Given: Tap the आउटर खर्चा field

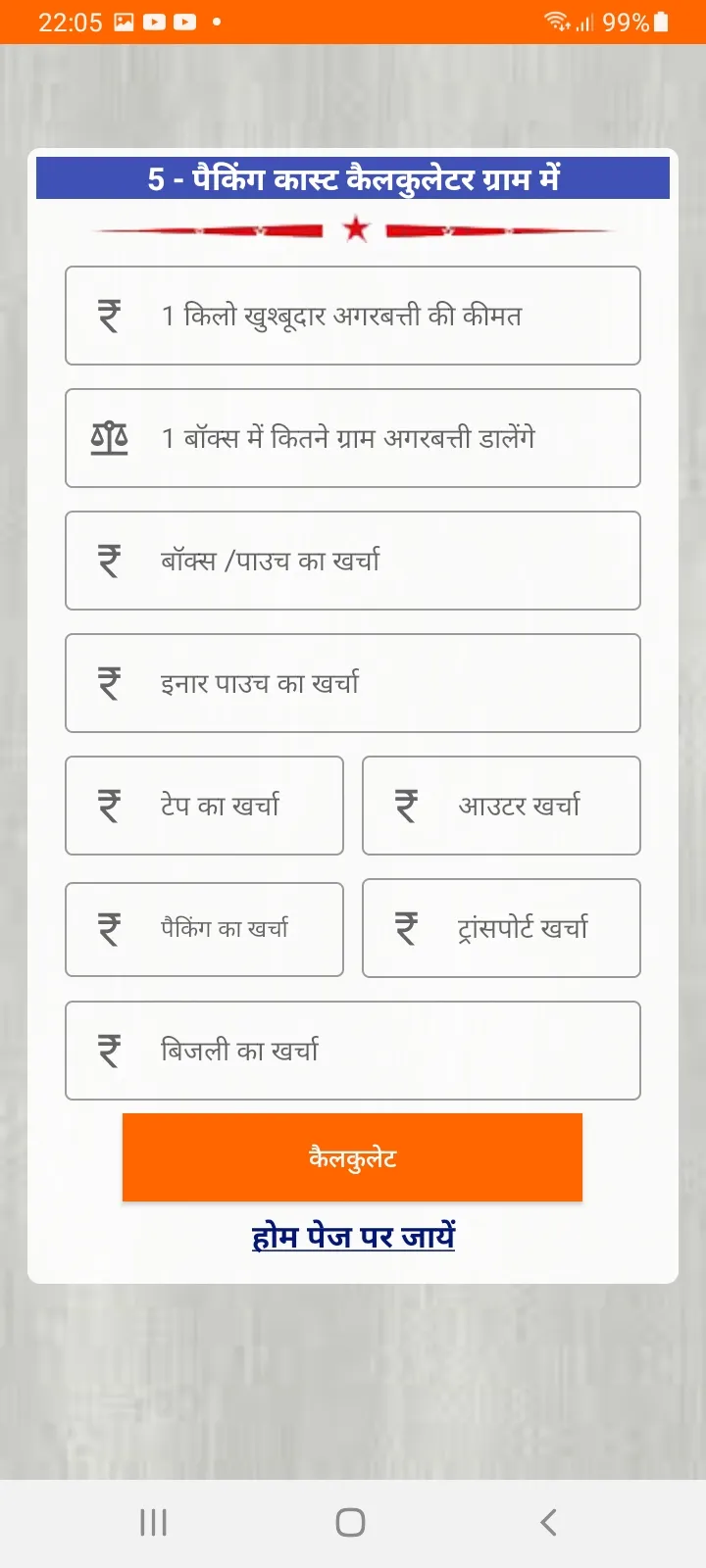Looking at the screenshot, I should point(501,806).
